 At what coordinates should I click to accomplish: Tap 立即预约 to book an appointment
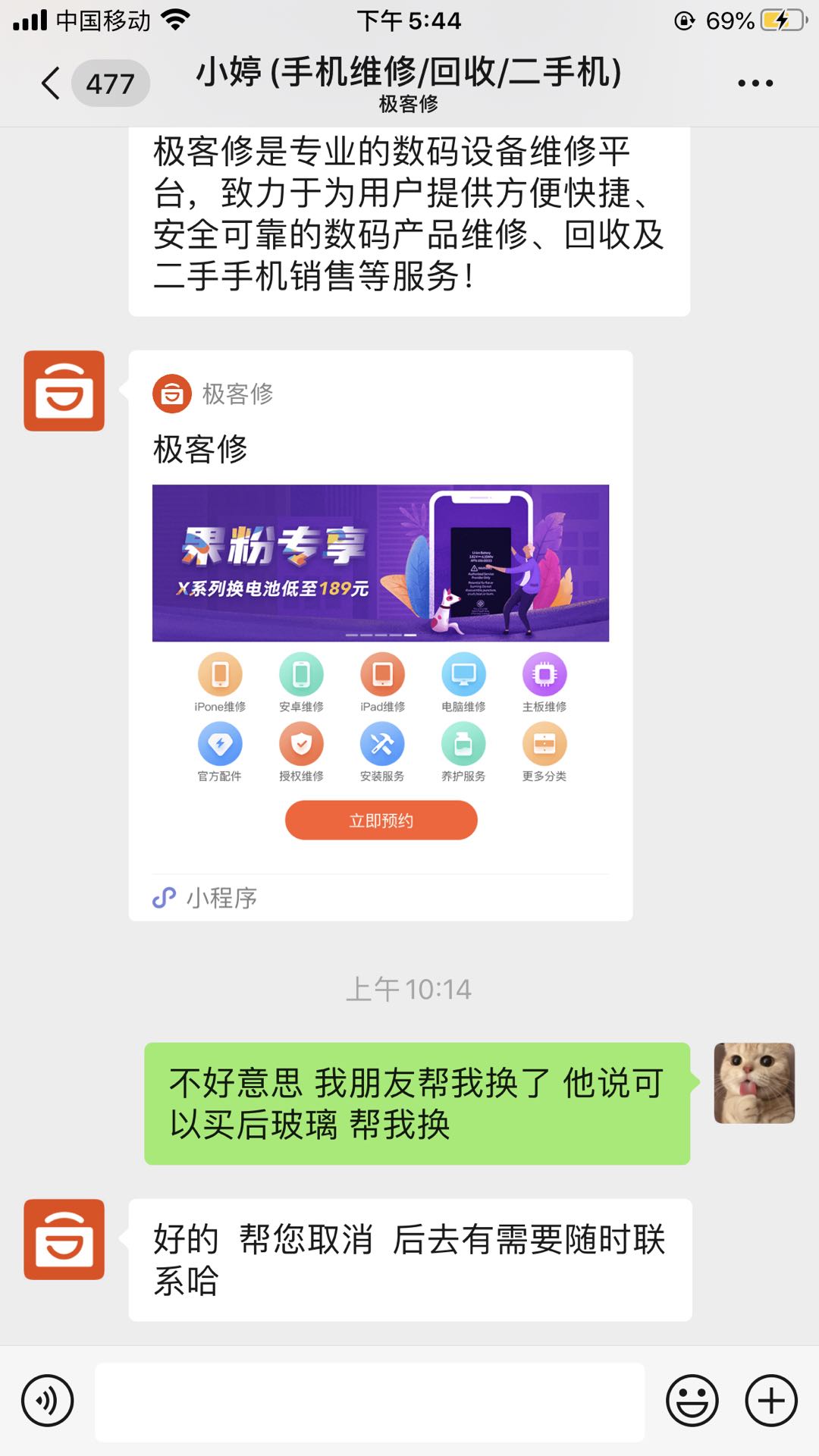point(381,820)
